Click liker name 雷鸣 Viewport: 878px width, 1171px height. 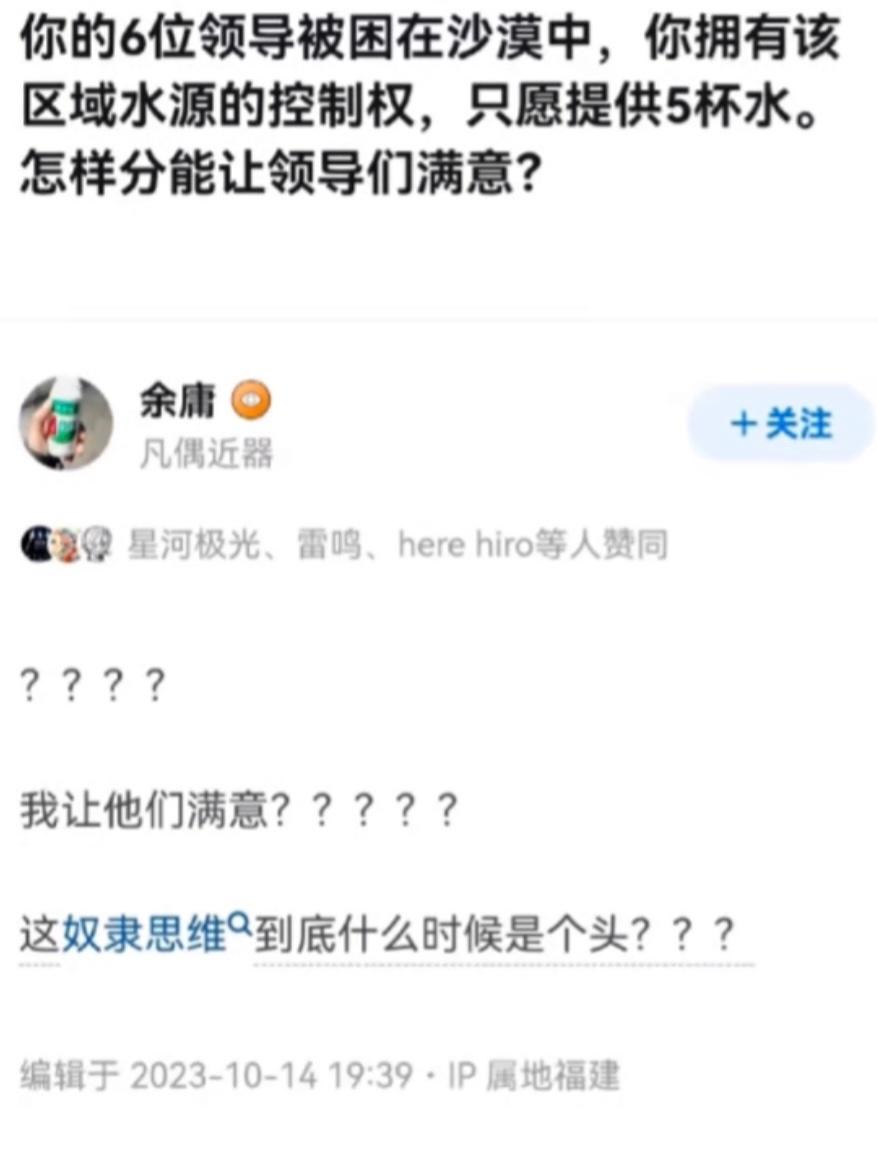pyautogui.click(x=329, y=545)
